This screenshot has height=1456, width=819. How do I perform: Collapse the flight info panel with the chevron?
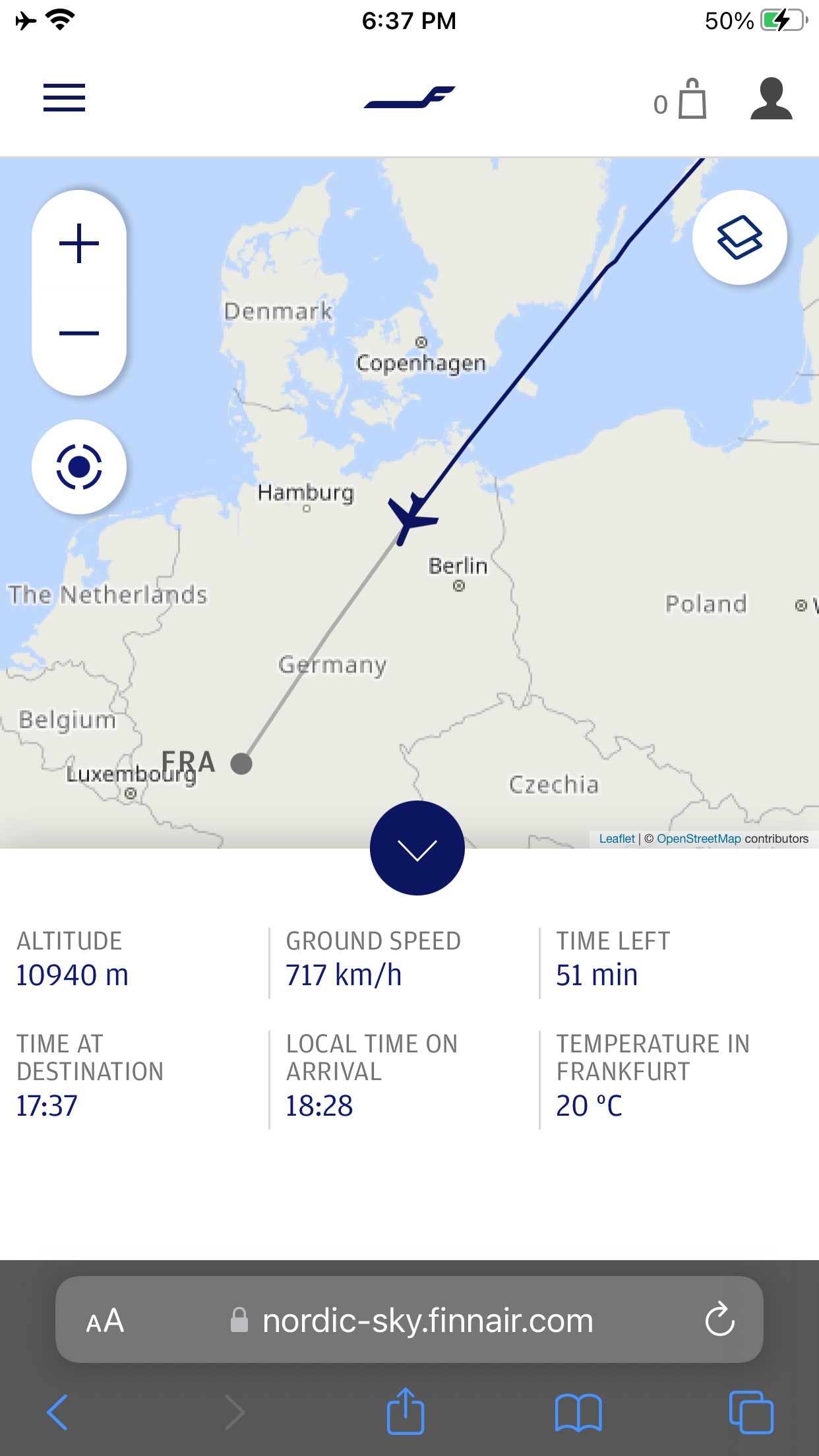(x=417, y=849)
